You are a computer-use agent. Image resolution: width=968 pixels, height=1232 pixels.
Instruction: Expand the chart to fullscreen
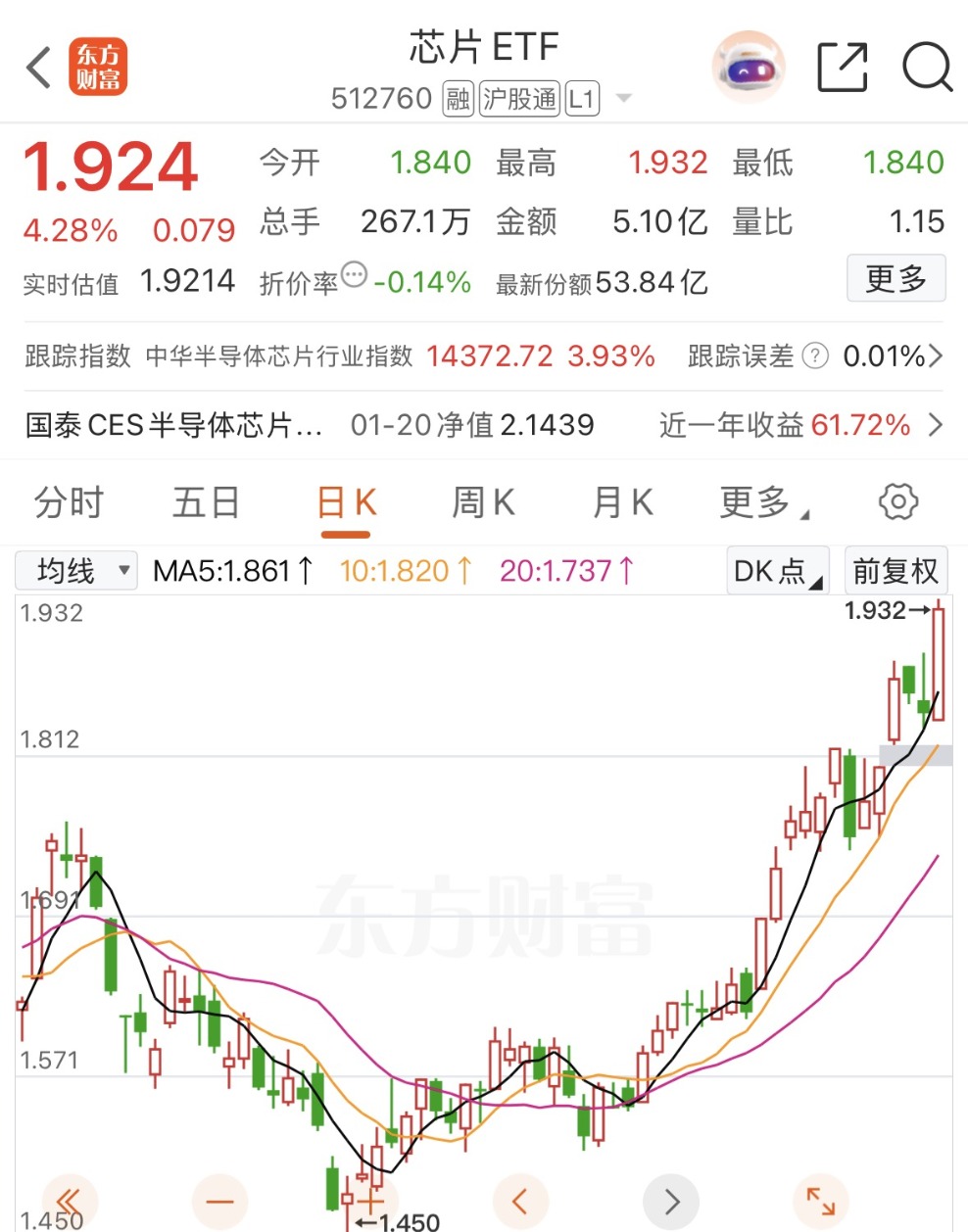tap(819, 1201)
